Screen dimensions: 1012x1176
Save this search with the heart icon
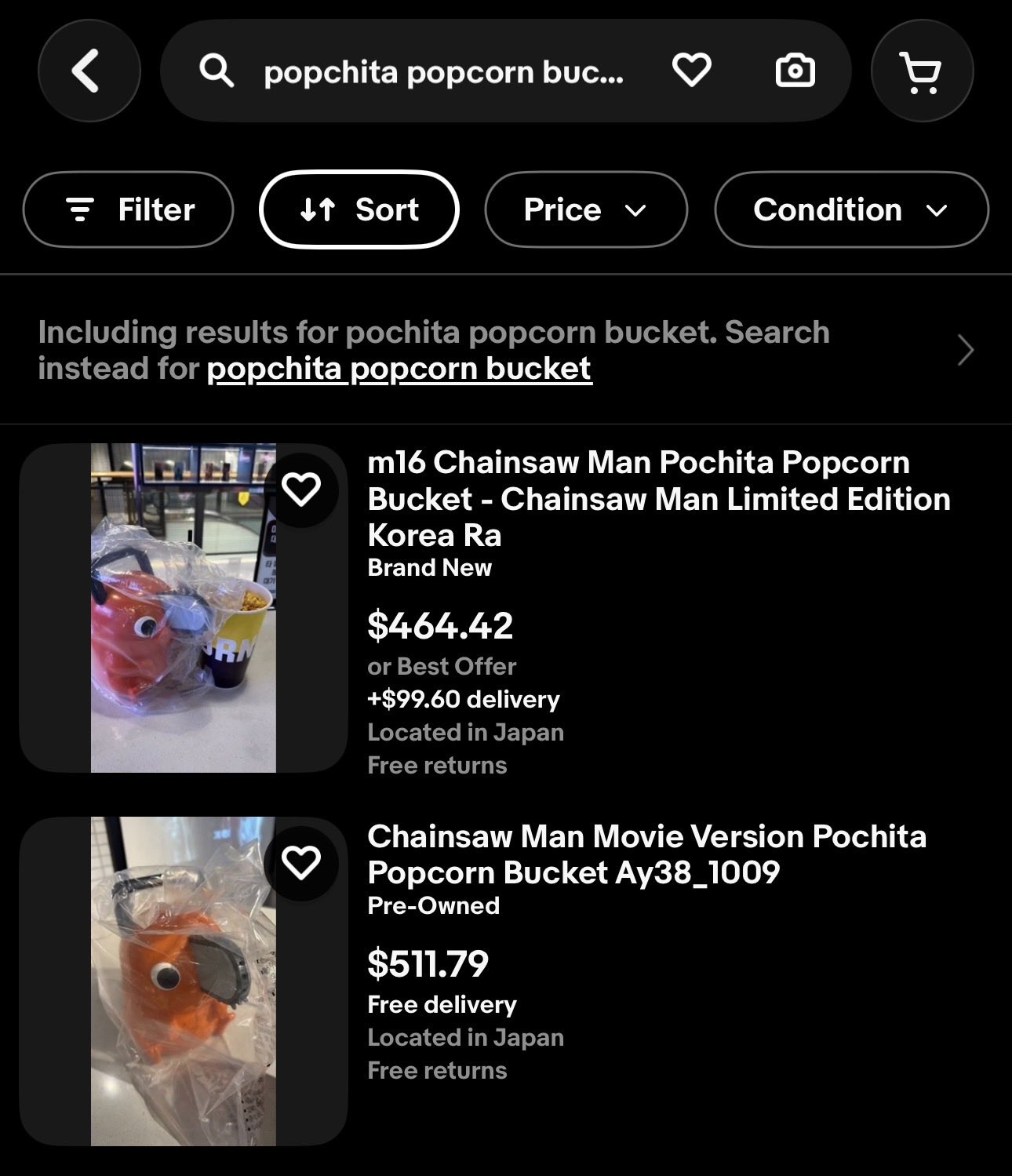691,71
